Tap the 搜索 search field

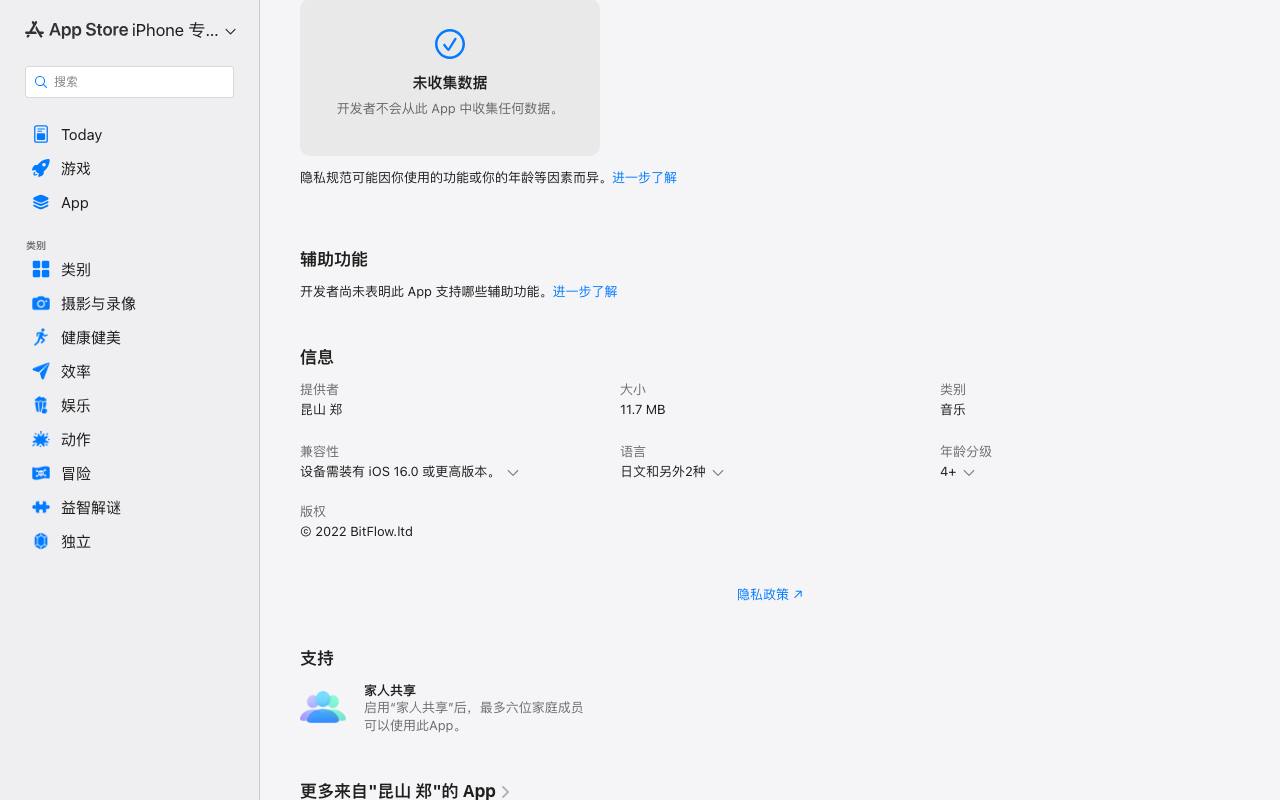click(129, 82)
